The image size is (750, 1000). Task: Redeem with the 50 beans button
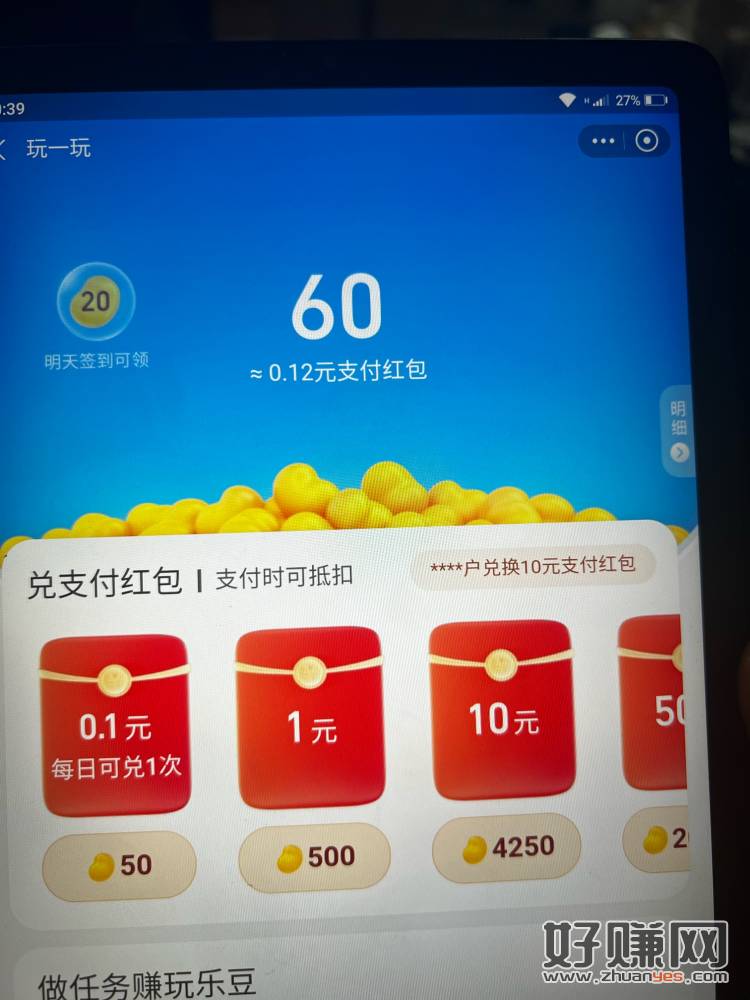(x=122, y=866)
